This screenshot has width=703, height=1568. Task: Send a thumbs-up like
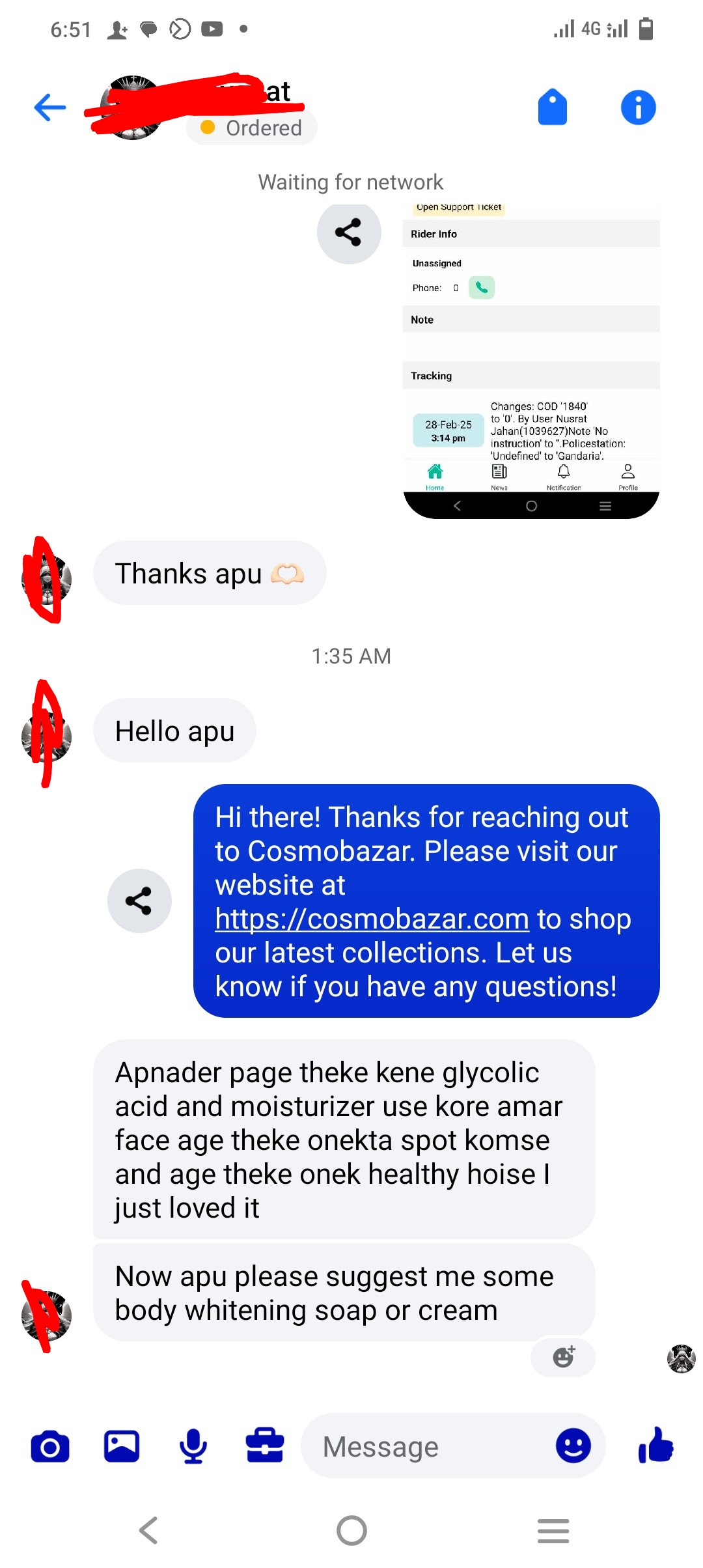point(656,1446)
